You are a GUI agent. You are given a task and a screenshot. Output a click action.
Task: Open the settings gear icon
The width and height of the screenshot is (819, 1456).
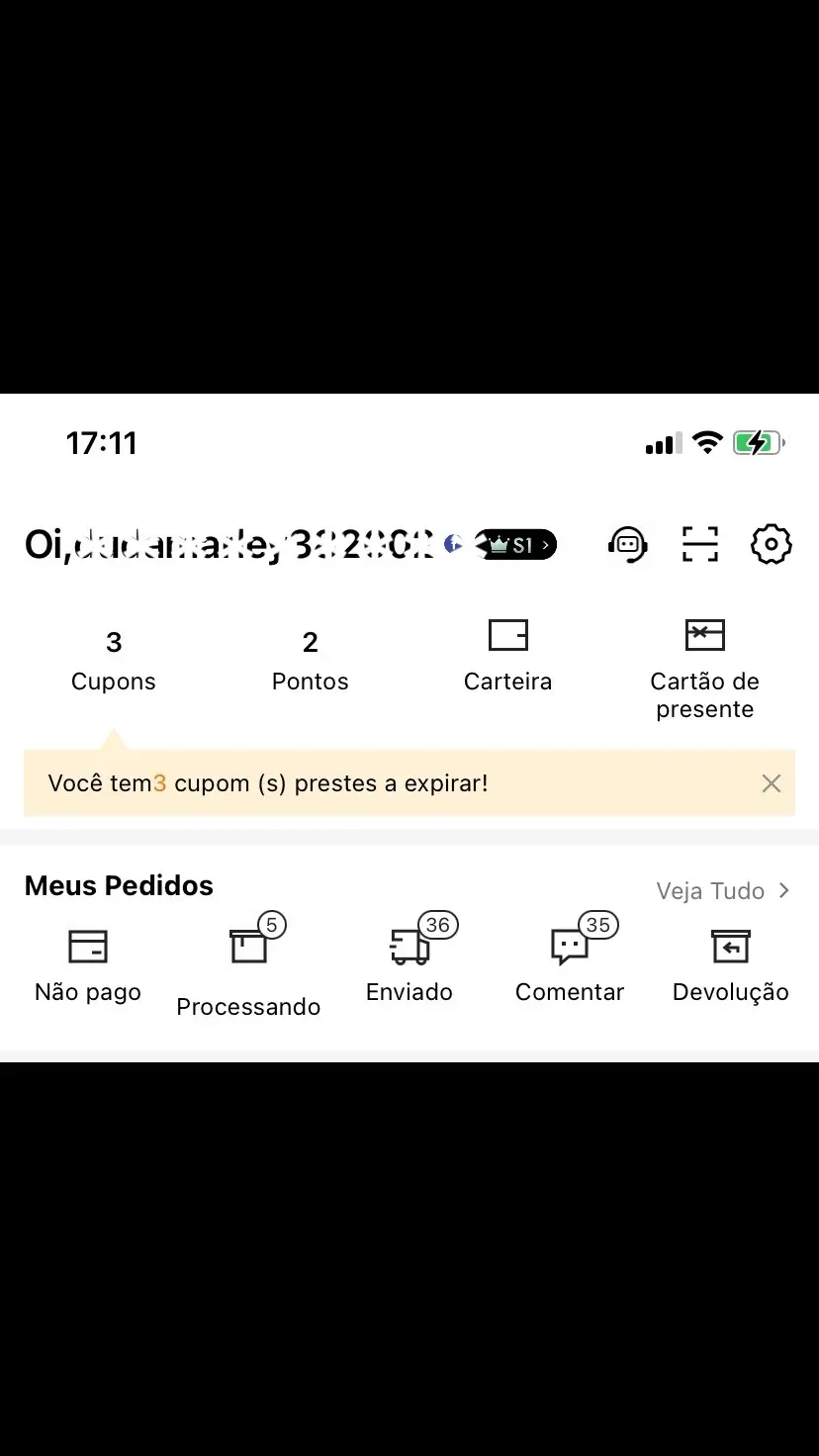771,544
